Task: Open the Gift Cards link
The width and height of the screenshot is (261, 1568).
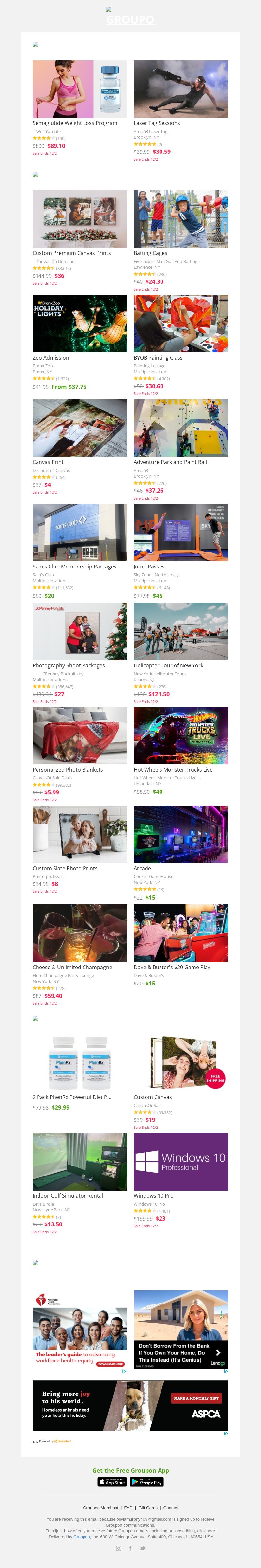Action: pos(148,1508)
